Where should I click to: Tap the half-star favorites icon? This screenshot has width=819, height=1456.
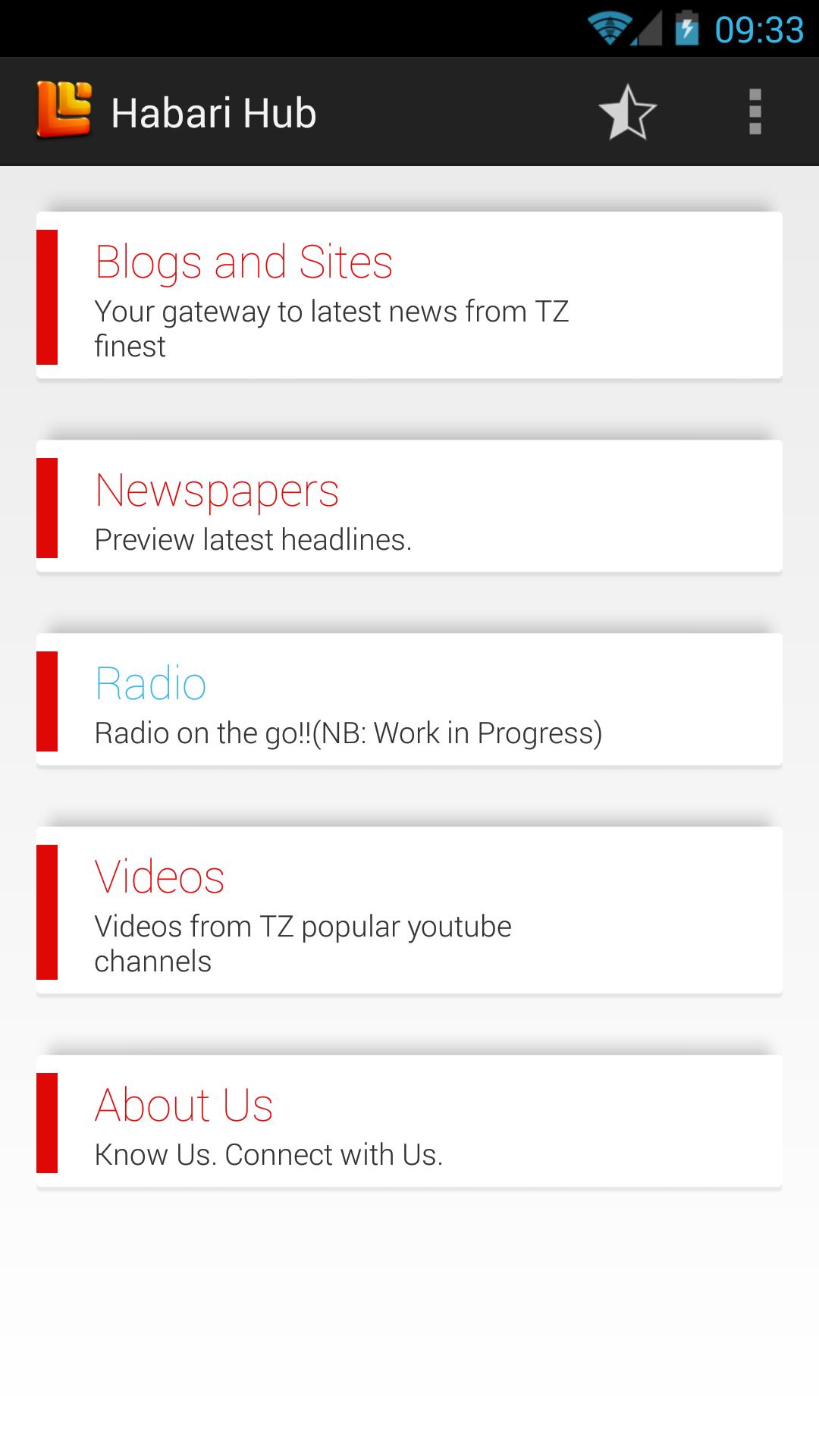[x=627, y=112]
